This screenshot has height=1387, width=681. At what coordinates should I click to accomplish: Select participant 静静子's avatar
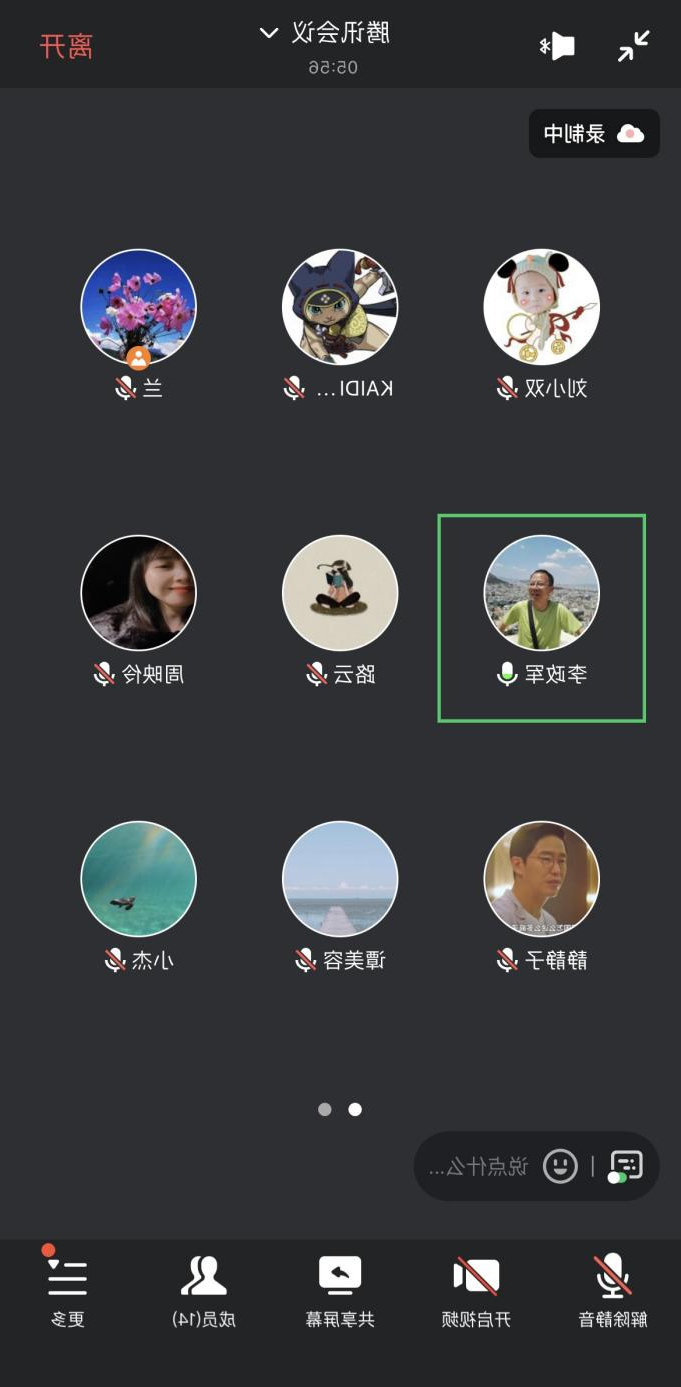click(541, 879)
